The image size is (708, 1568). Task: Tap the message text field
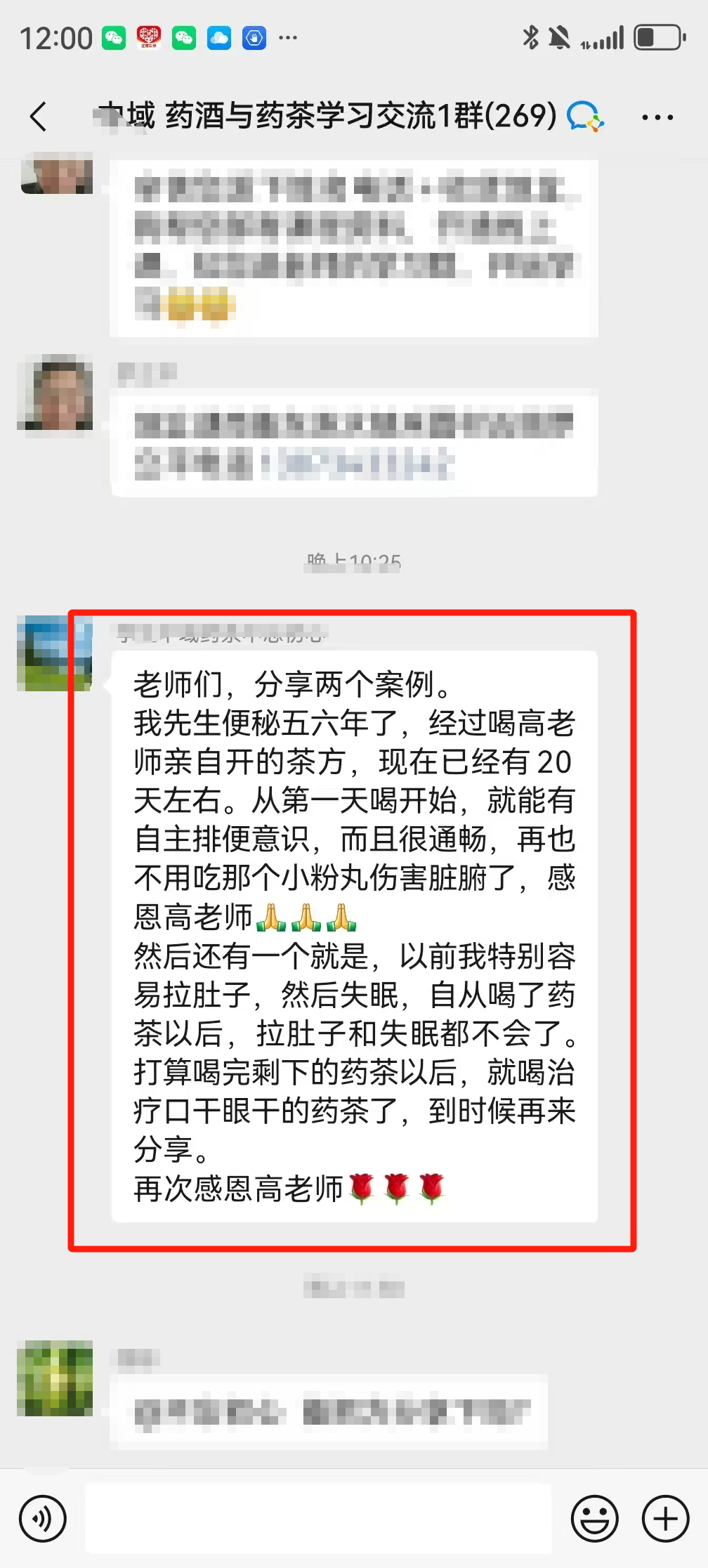pos(317,1518)
